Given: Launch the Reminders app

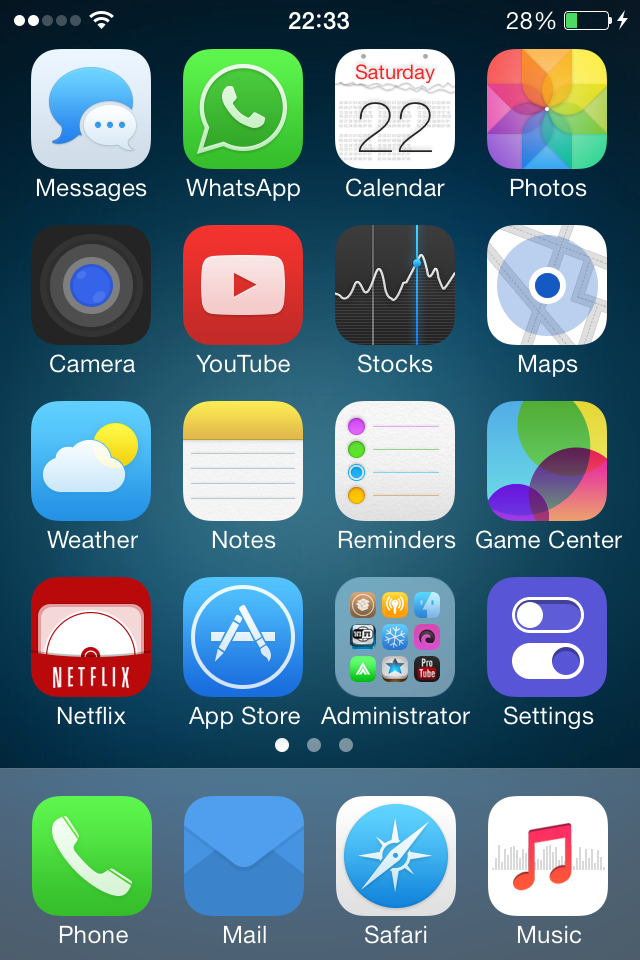Looking at the screenshot, I should point(395,461).
